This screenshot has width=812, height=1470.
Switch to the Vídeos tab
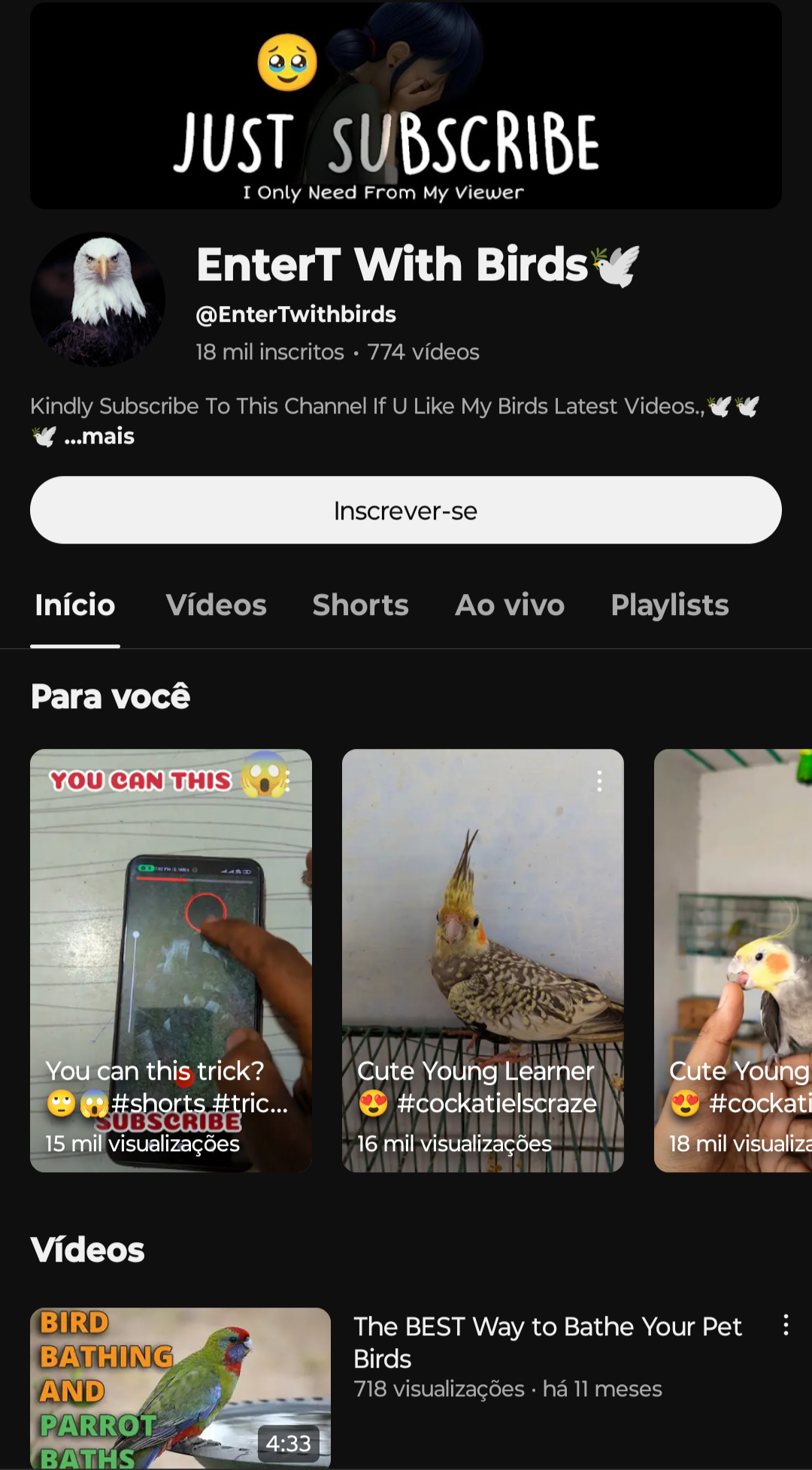pyautogui.click(x=216, y=605)
